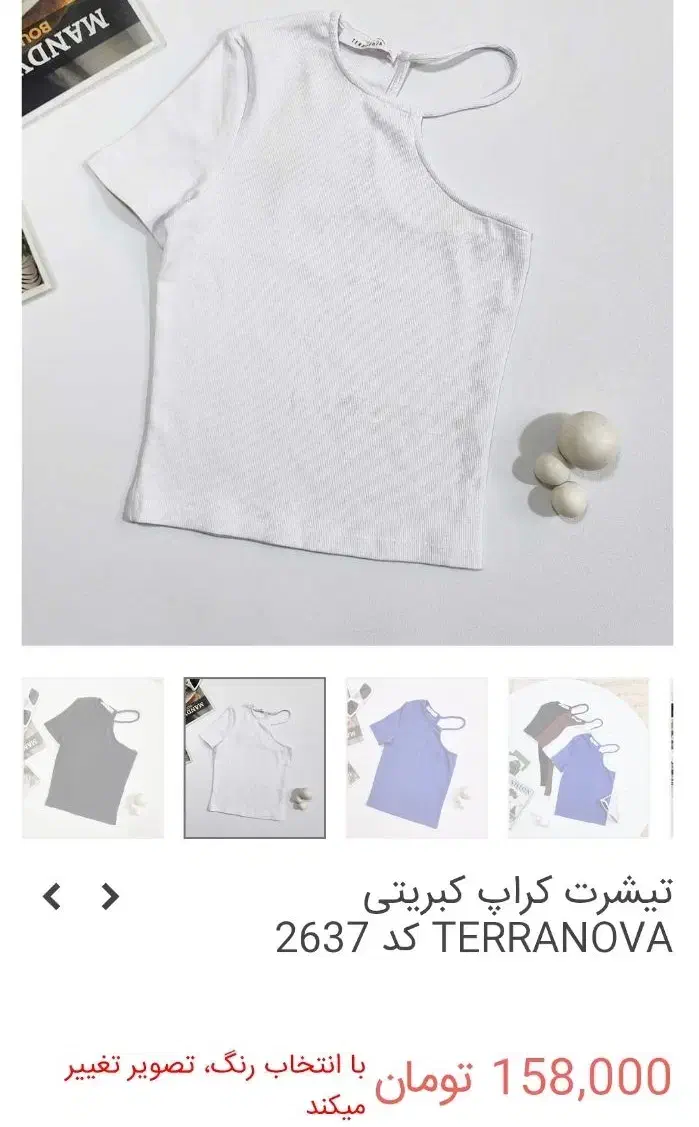Go to the next product image arrow
This screenshot has height=1127, width=699.
click(109, 897)
